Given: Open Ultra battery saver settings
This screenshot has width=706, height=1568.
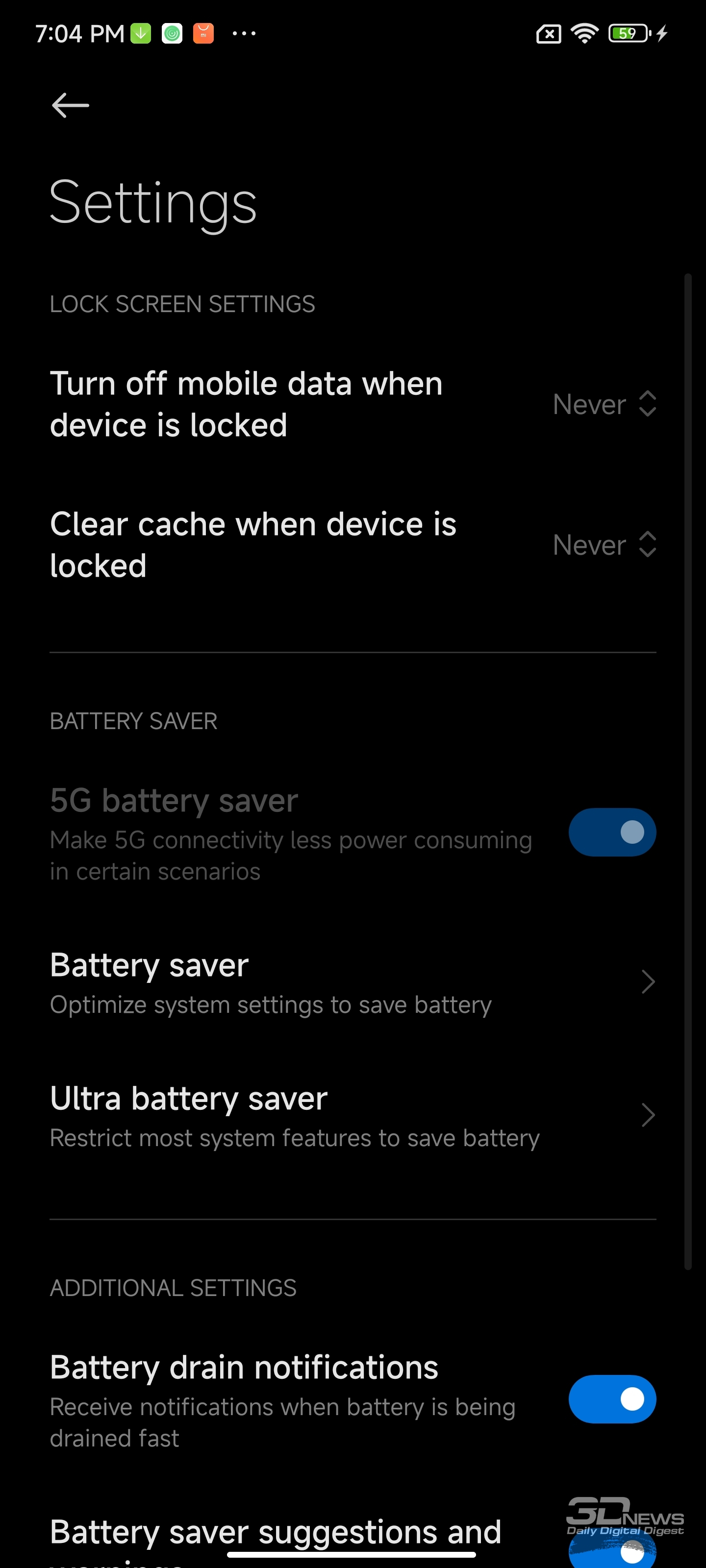Looking at the screenshot, I should pyautogui.click(x=353, y=1116).
